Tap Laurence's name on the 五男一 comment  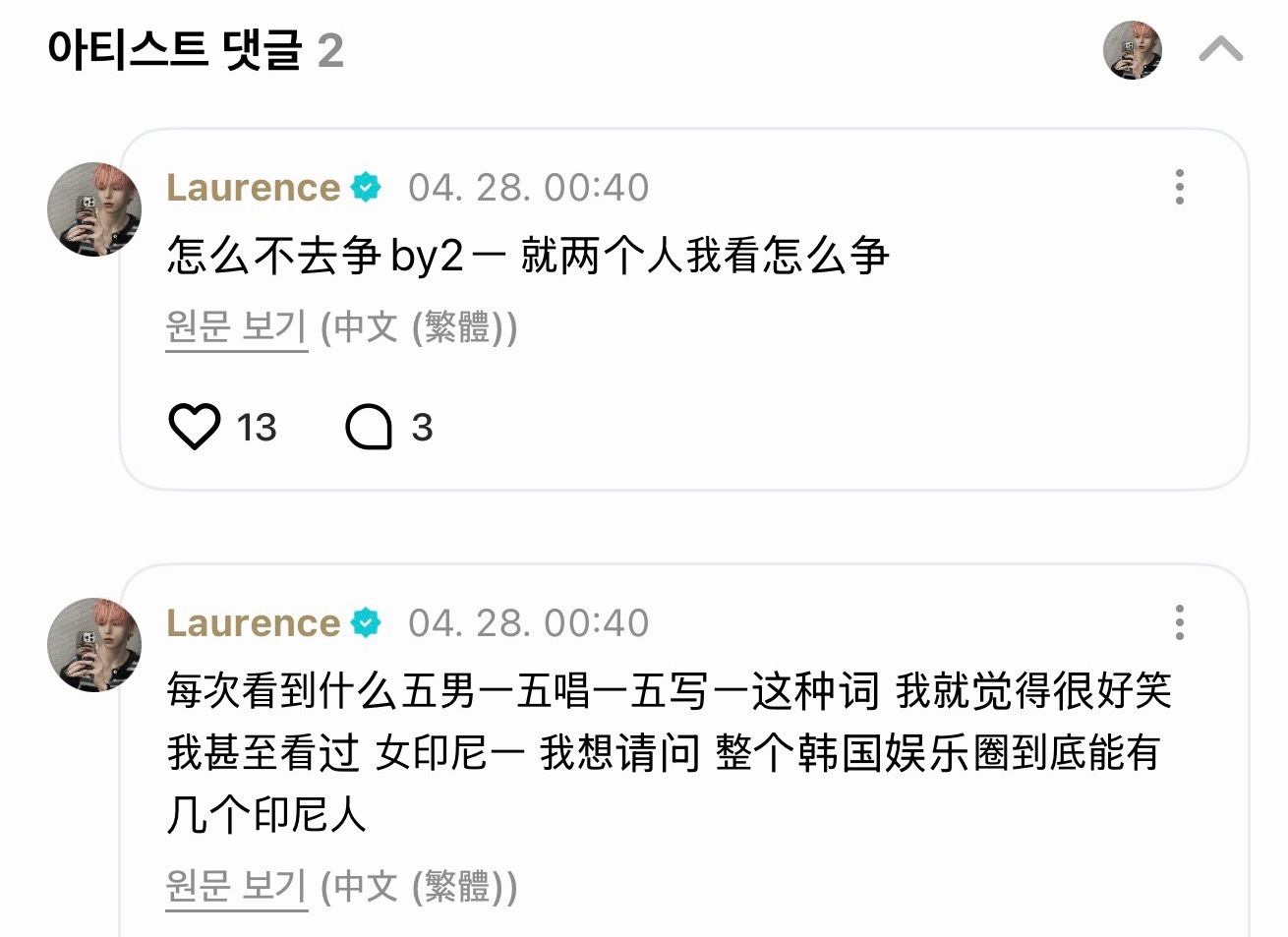(x=253, y=622)
